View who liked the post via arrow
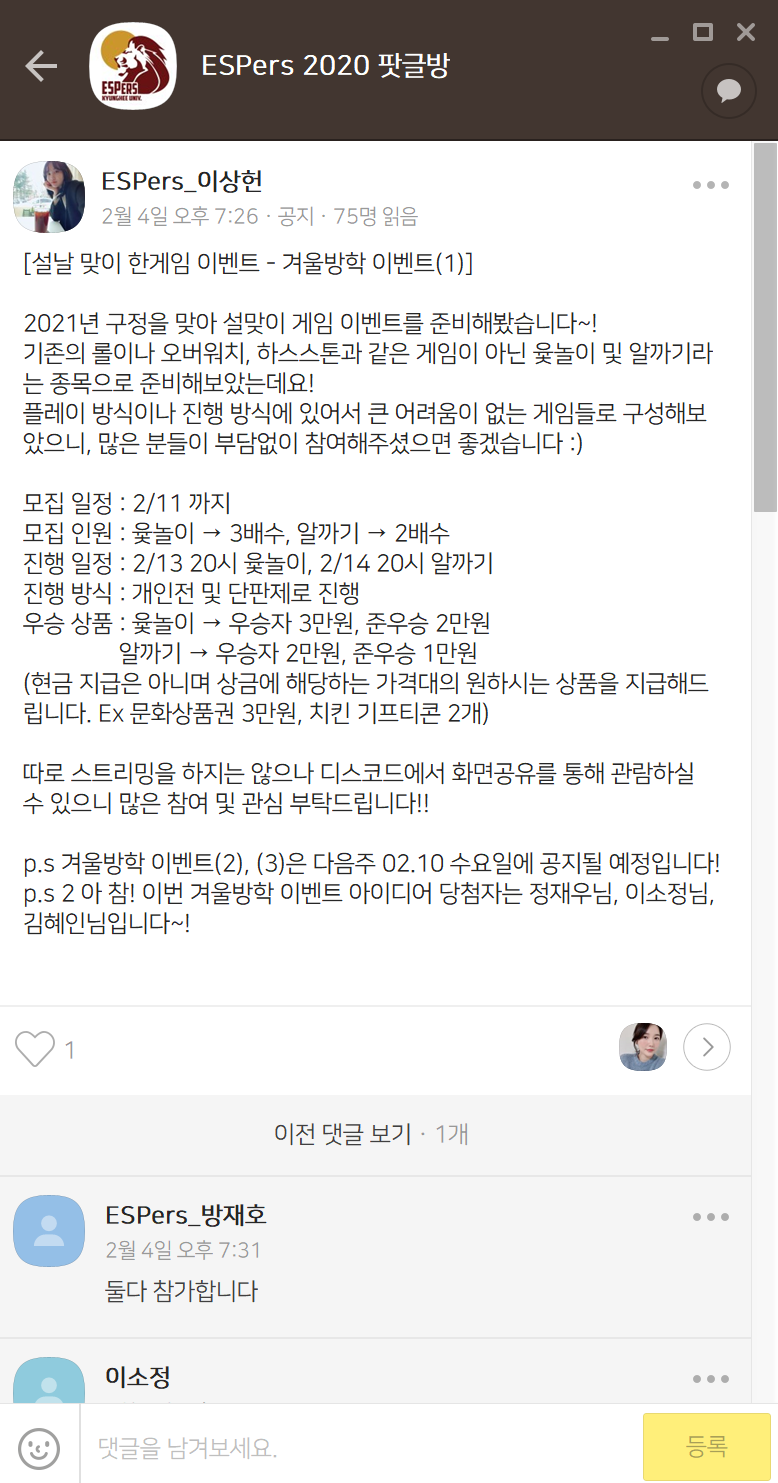Viewport: 778px width, 1483px height. click(x=707, y=1047)
